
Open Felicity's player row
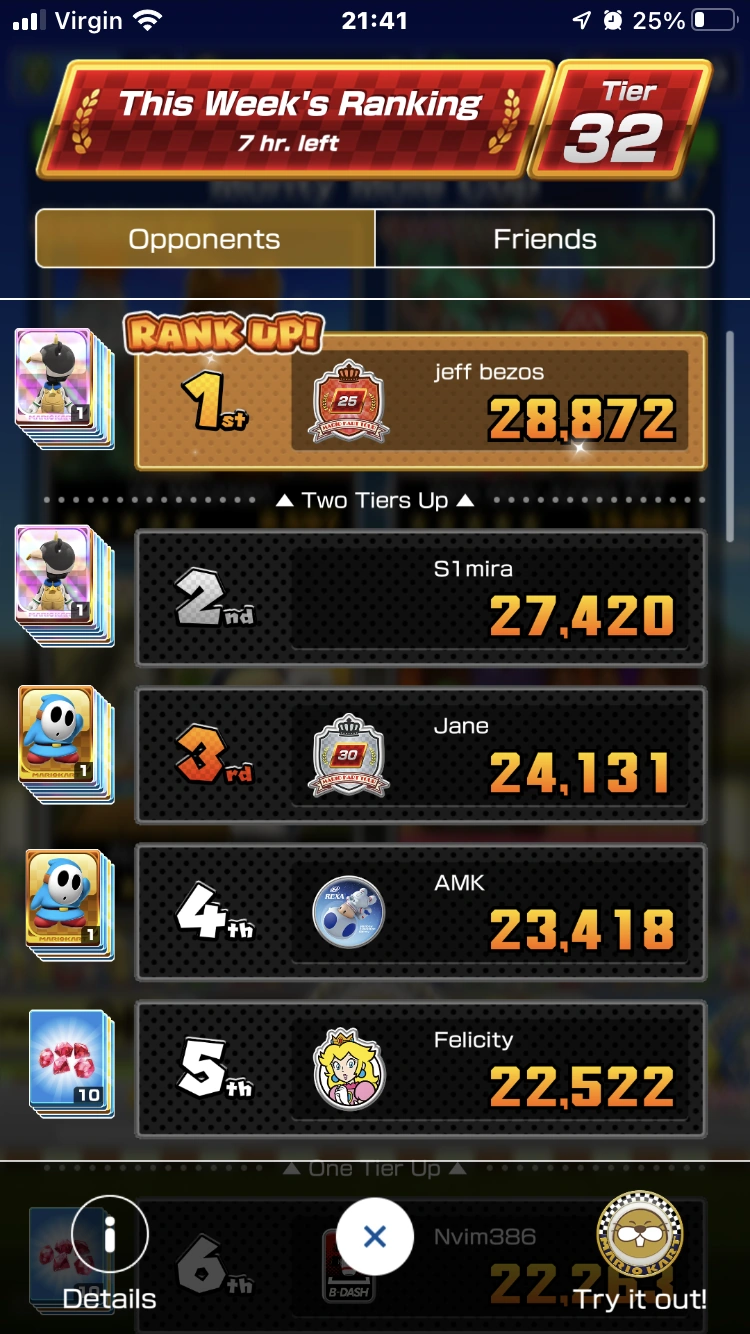point(420,1069)
